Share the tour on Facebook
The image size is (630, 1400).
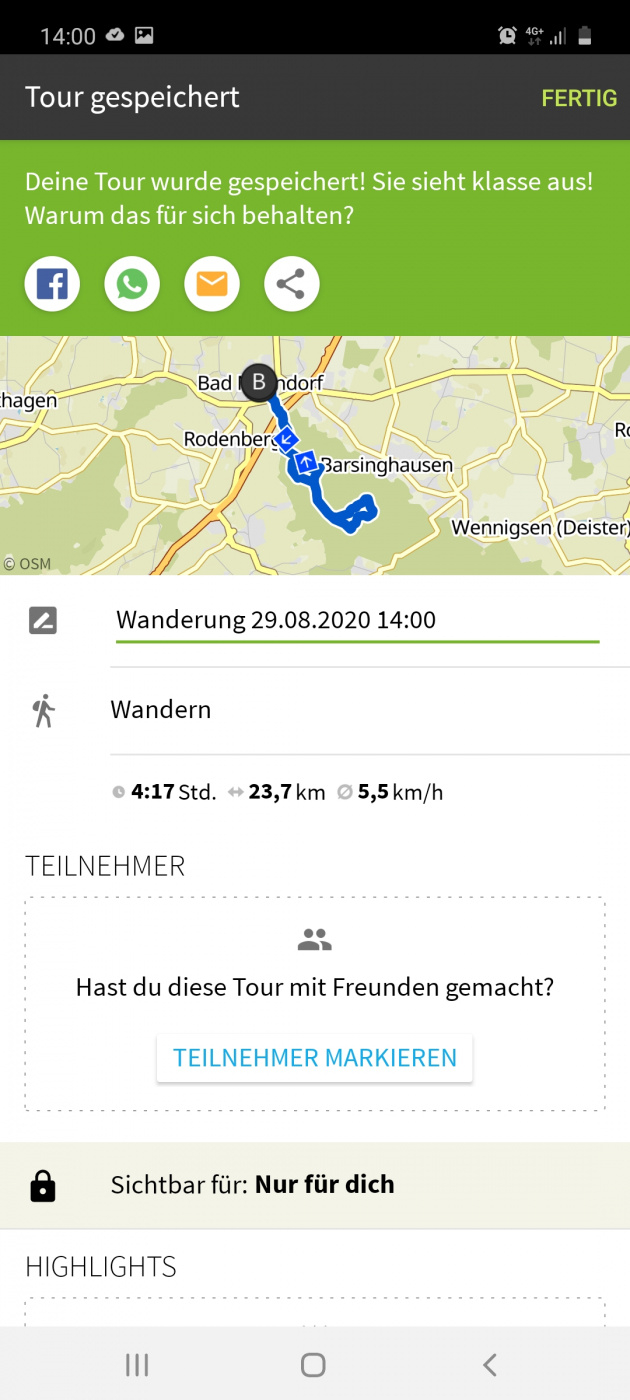[52, 285]
